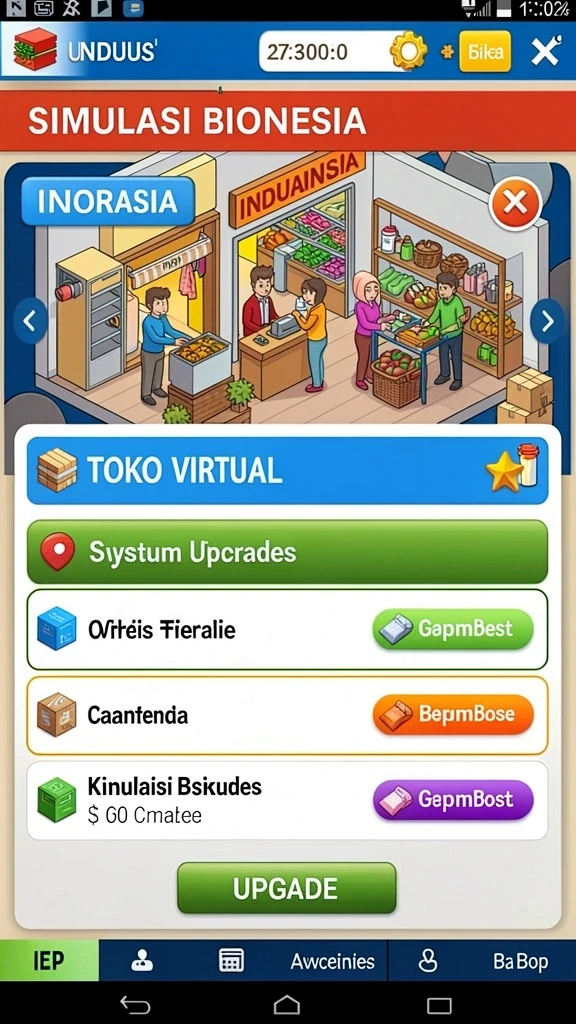Image resolution: width=576 pixels, height=1024 pixels.
Task: Tap the star icon in the Toko Virtual header
Action: click(504, 473)
